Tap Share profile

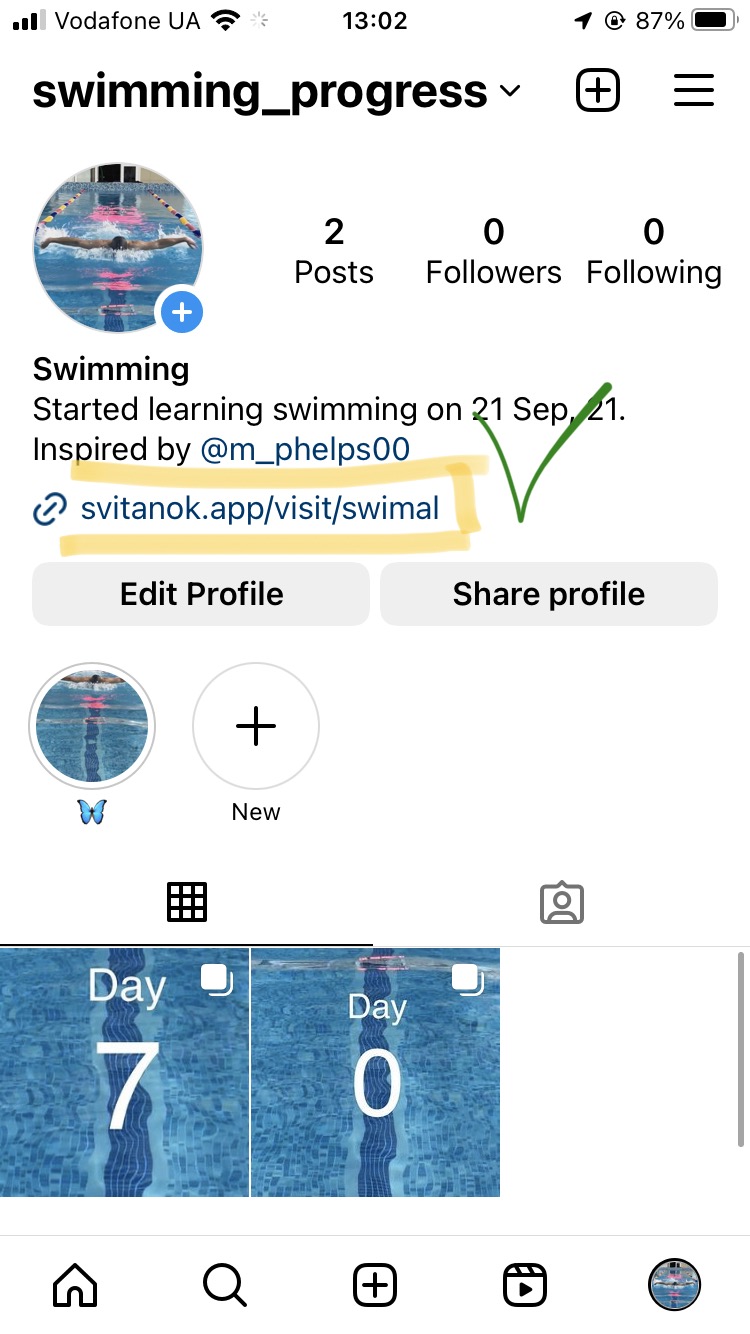point(548,594)
